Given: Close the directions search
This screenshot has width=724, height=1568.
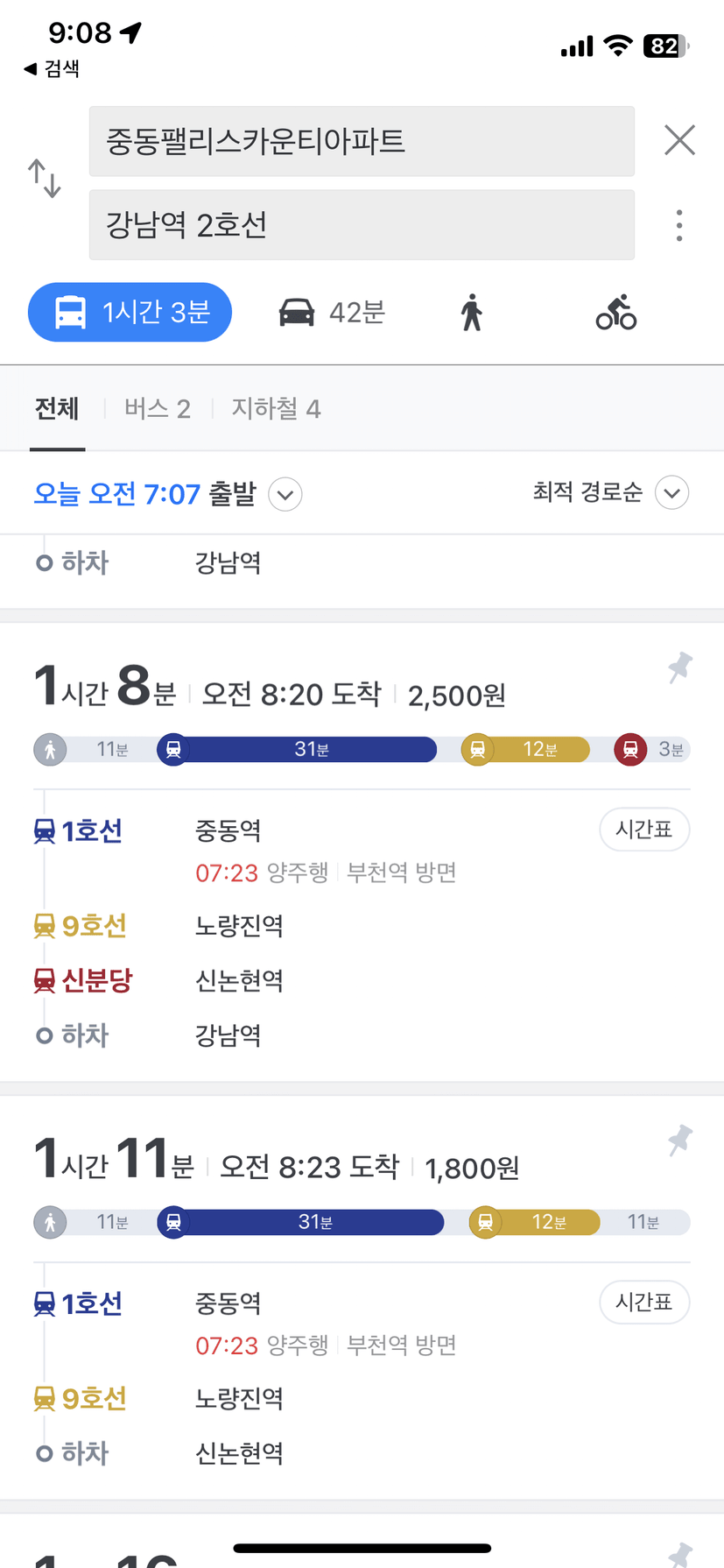Looking at the screenshot, I should (679, 140).
